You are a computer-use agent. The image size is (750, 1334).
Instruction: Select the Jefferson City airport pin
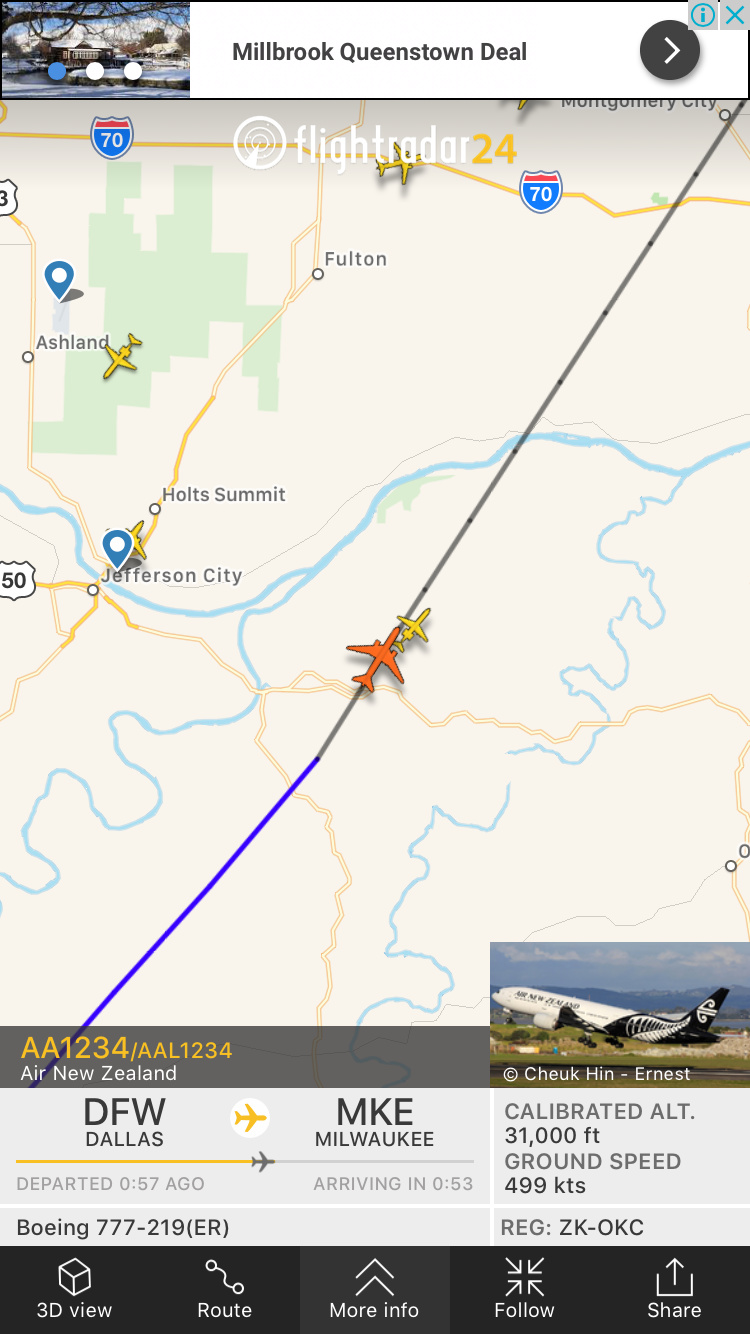pos(118,548)
